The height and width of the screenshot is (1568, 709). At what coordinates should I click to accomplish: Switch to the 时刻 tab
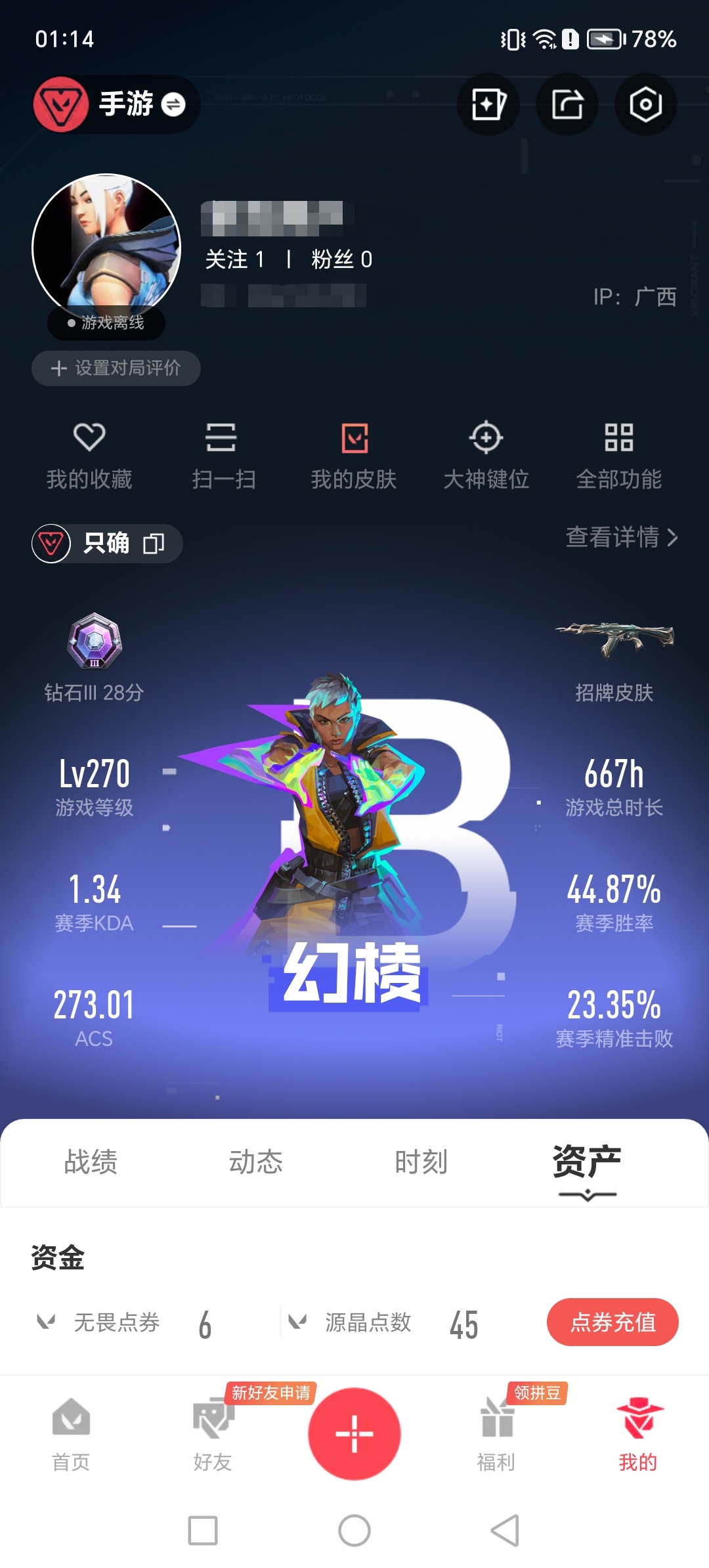click(x=421, y=1162)
